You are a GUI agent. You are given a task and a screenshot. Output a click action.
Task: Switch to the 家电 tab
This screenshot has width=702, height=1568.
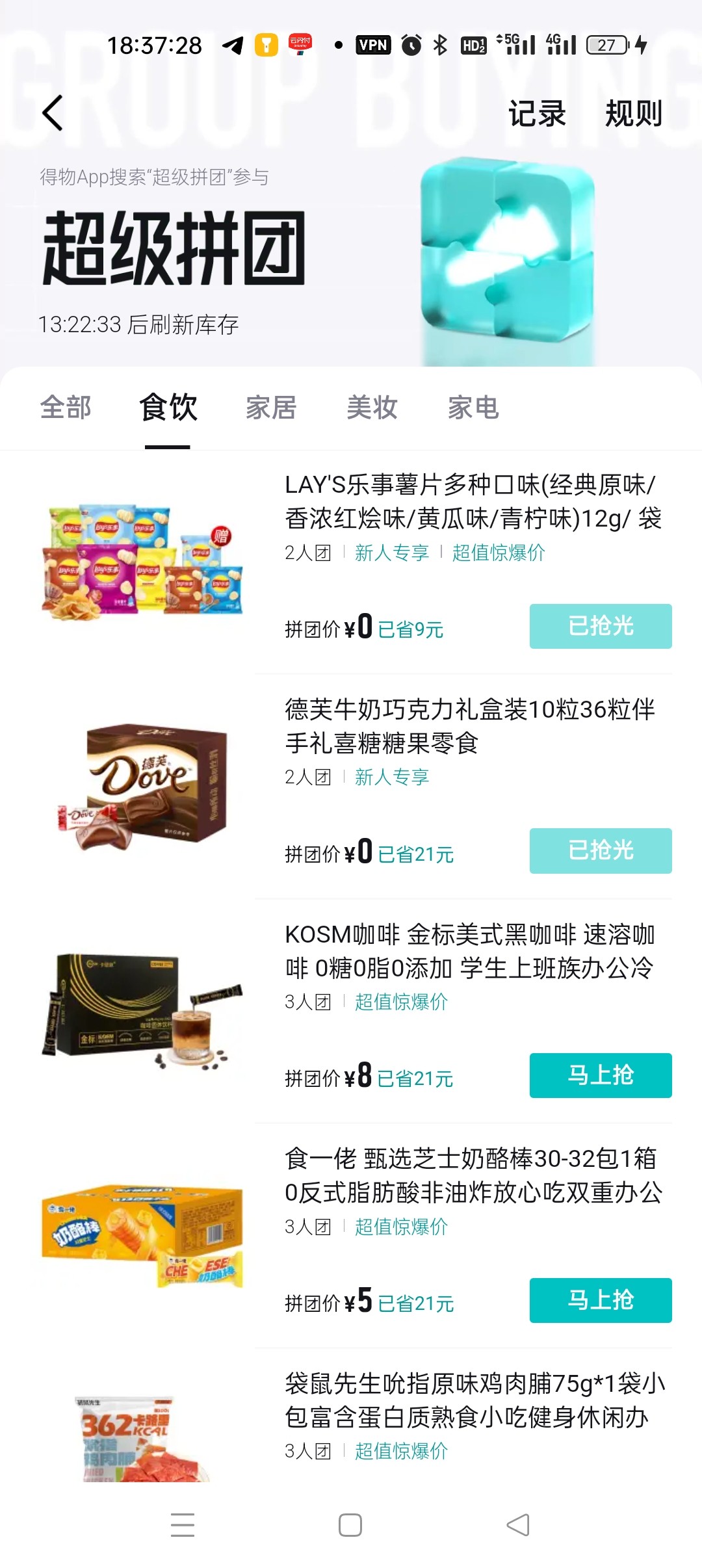coord(473,408)
